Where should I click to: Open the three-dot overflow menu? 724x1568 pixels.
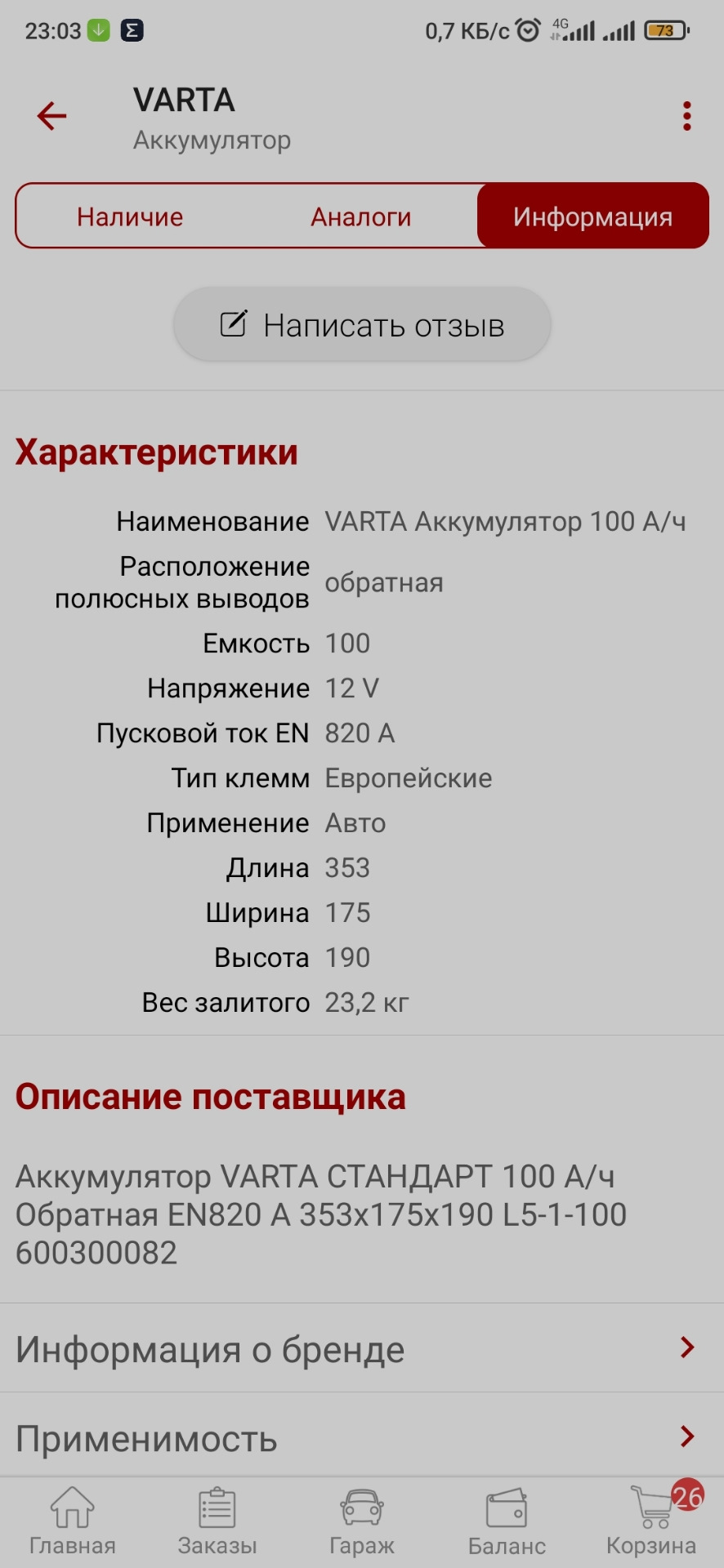[686, 116]
